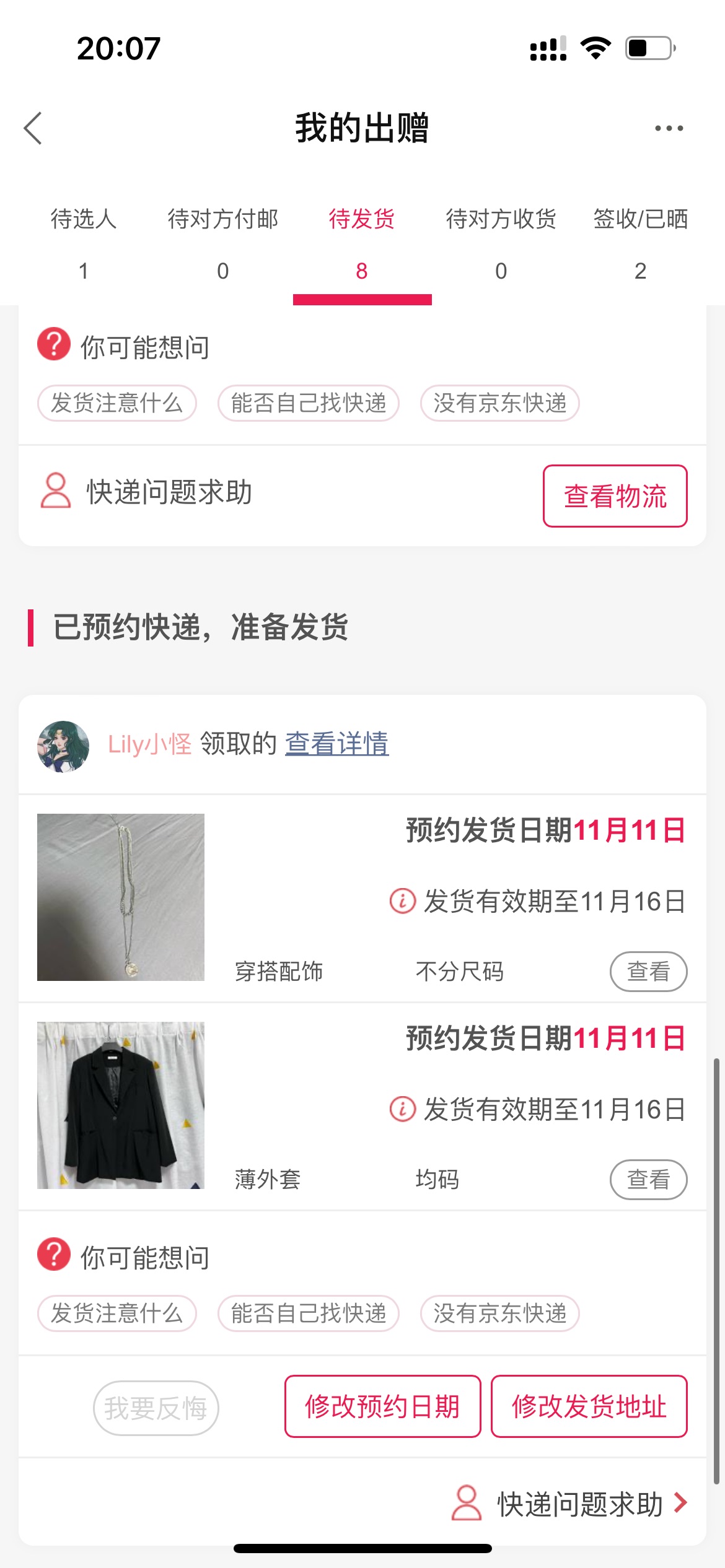The width and height of the screenshot is (725, 1568).
Task: Select the 能否自己找快递 chip under Lily小怪's items
Action: 309,1313
